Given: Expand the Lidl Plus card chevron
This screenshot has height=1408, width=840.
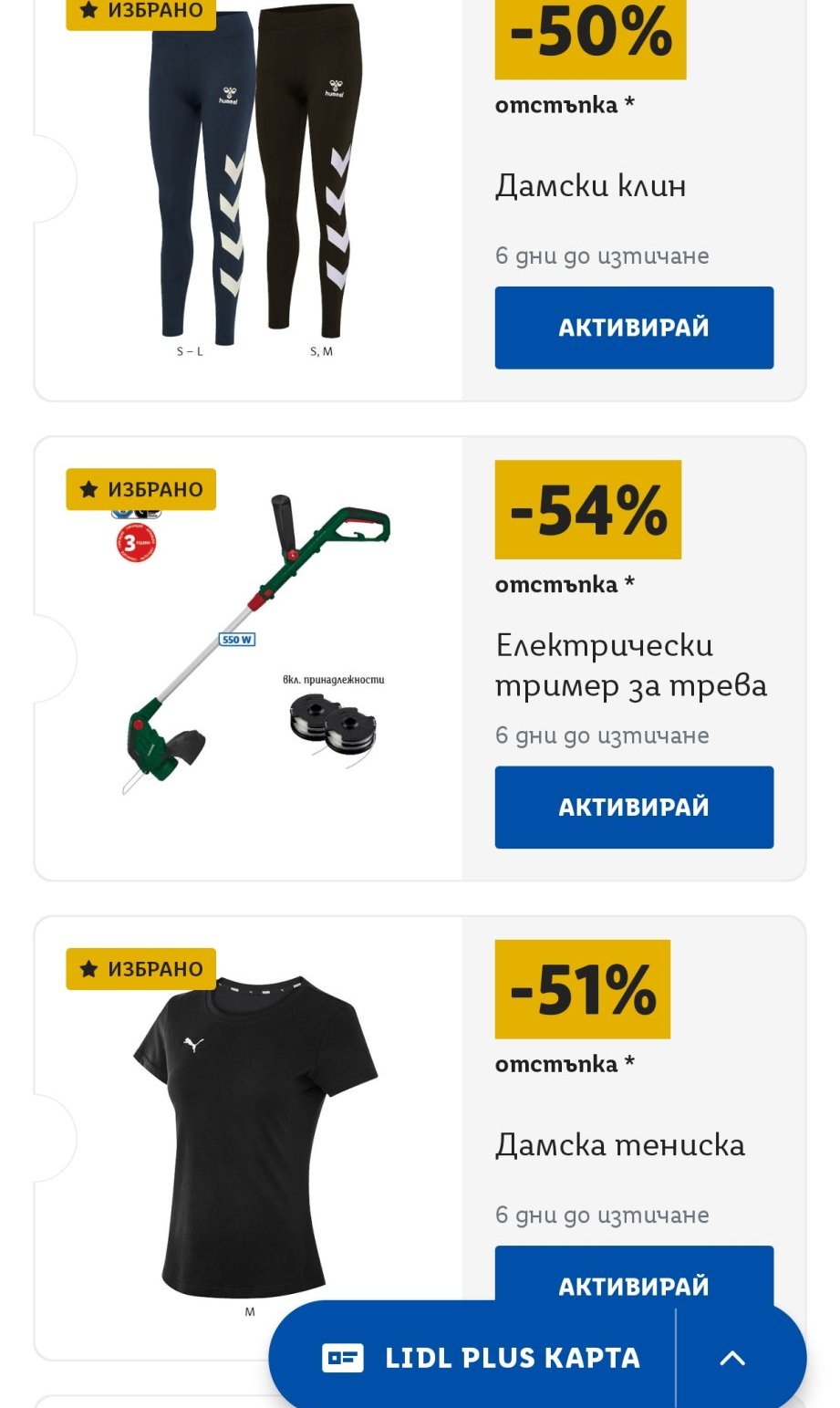Looking at the screenshot, I should 733,1357.
